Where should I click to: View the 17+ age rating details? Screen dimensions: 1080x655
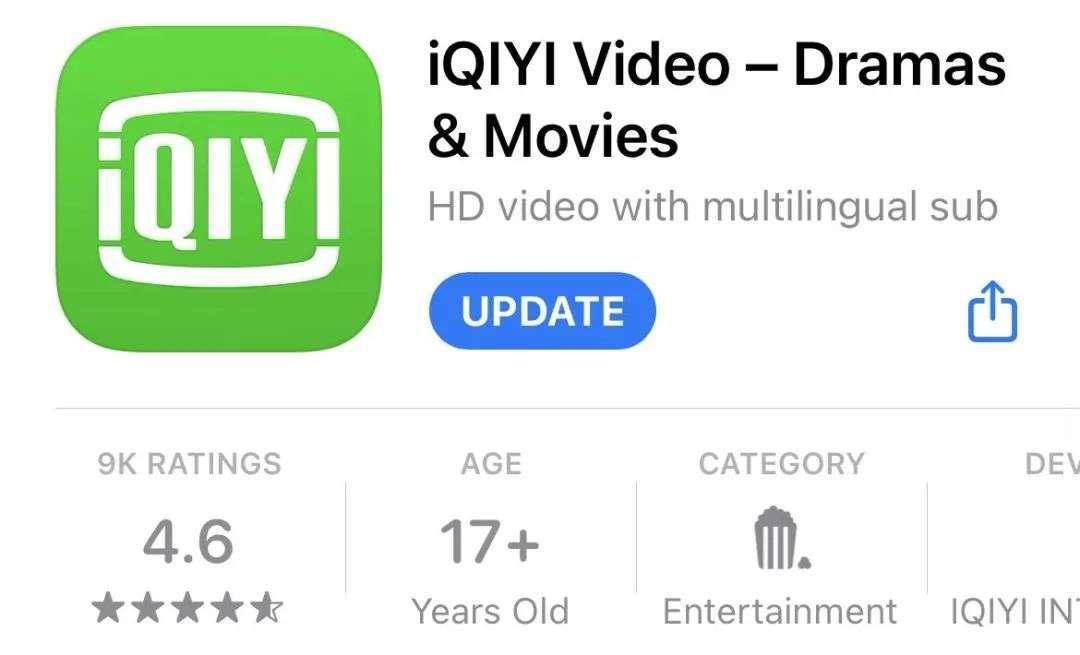coord(490,540)
